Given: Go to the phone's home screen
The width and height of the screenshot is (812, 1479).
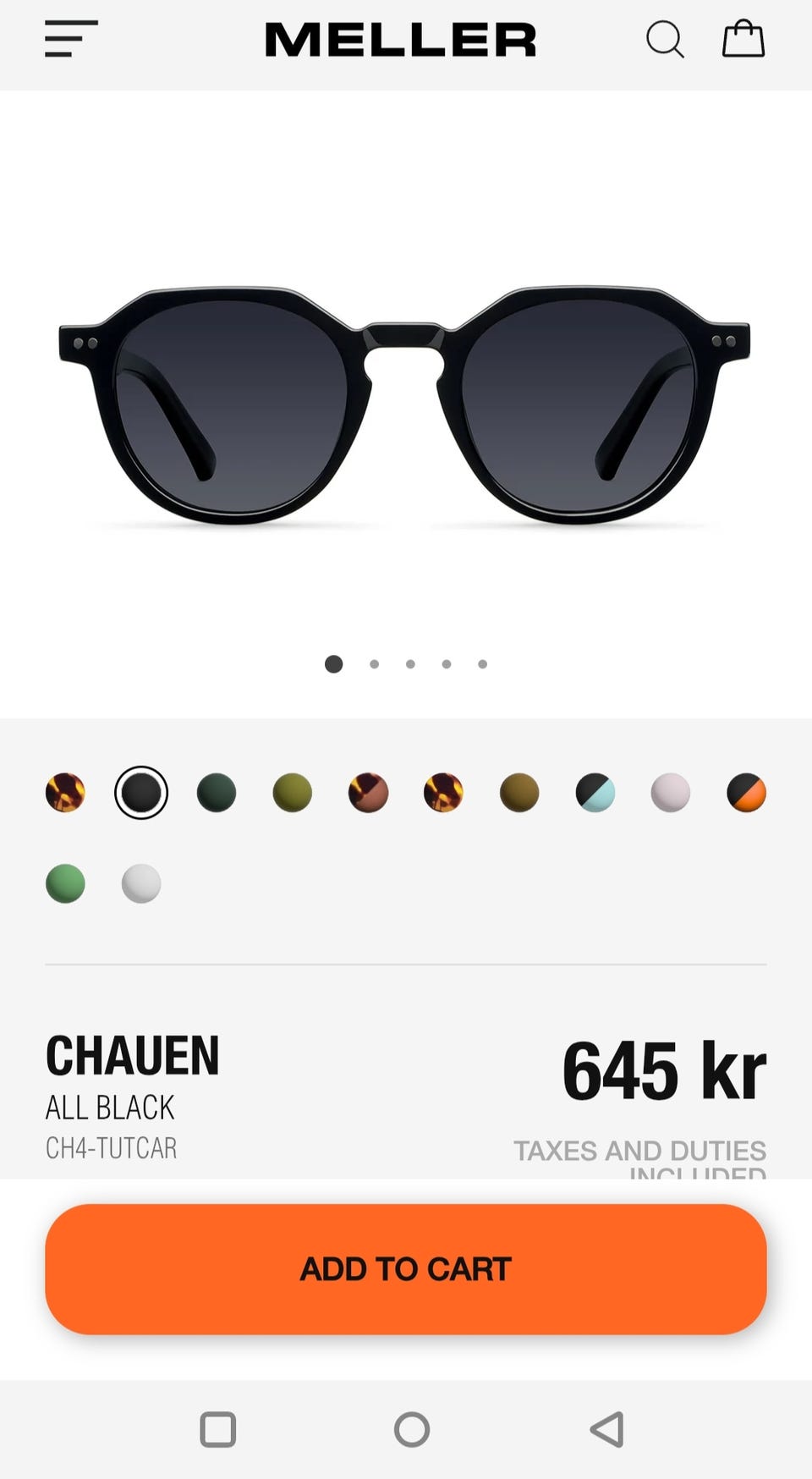Looking at the screenshot, I should pos(412,1429).
